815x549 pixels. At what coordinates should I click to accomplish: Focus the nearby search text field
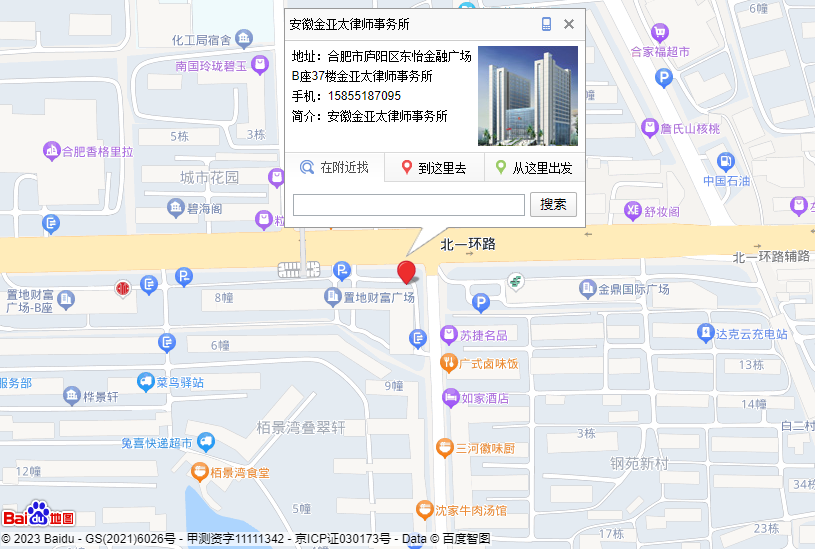pyautogui.click(x=408, y=205)
